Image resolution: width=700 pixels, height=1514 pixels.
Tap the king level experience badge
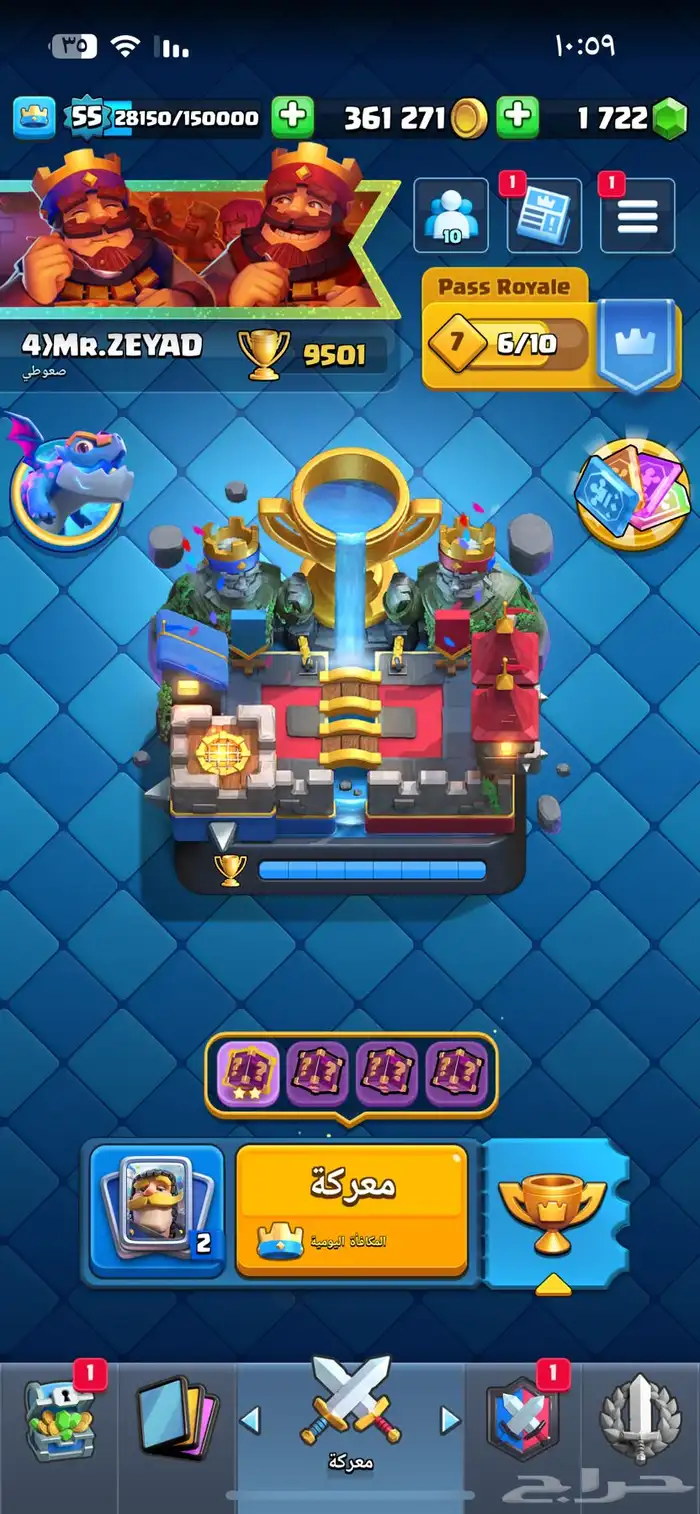(x=87, y=118)
